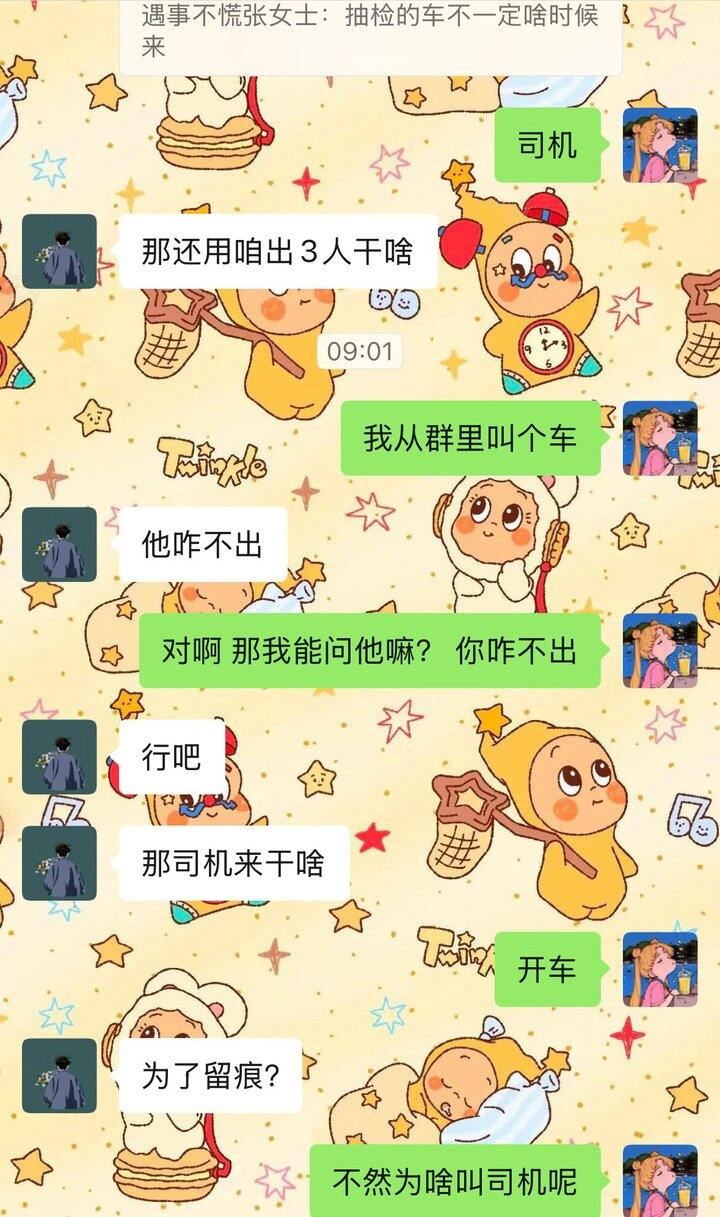
Task: Tap sender avatar beside 那还用咱出3人干啥
Action: click(59, 251)
